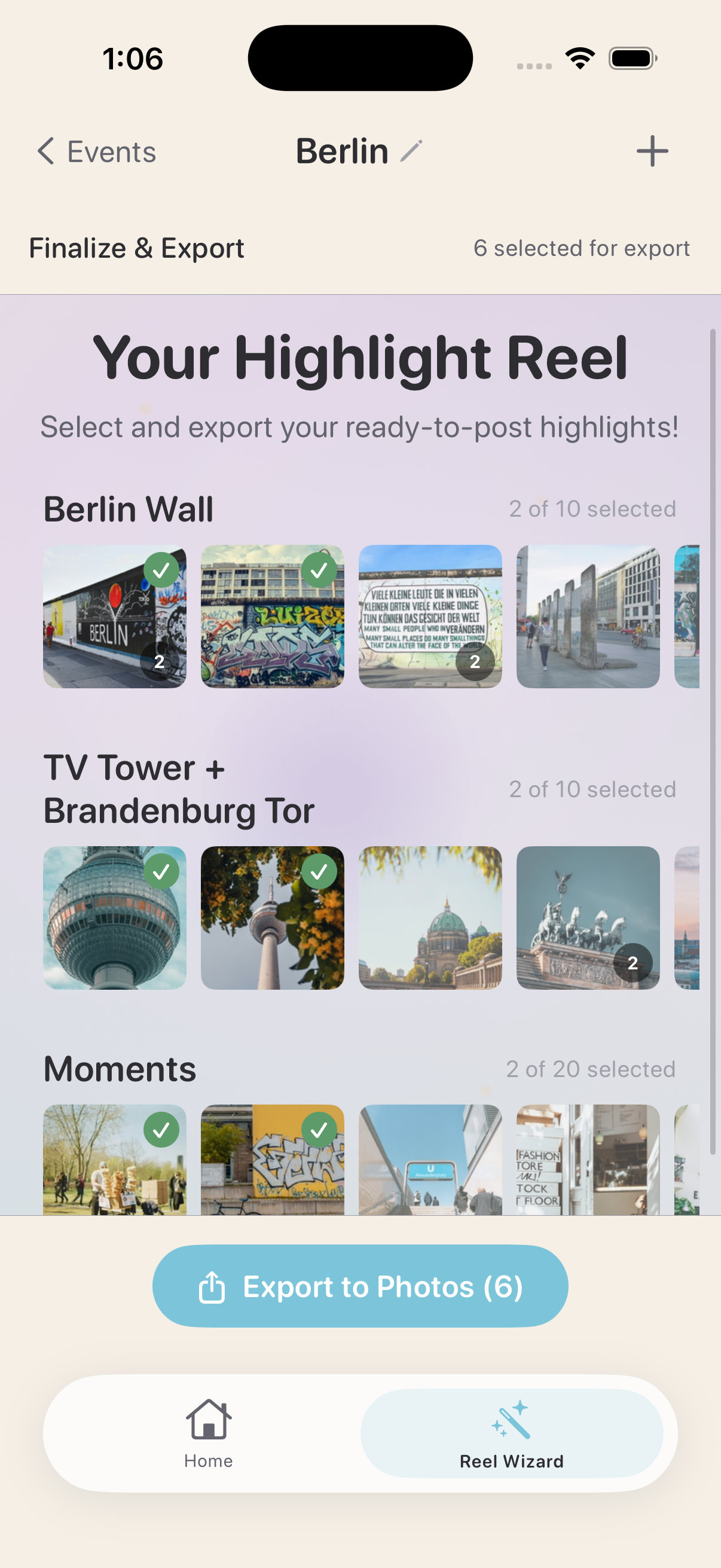This screenshot has width=721, height=1568.
Task: Deselect the TV Tower sphere close-up
Action: pos(114,917)
